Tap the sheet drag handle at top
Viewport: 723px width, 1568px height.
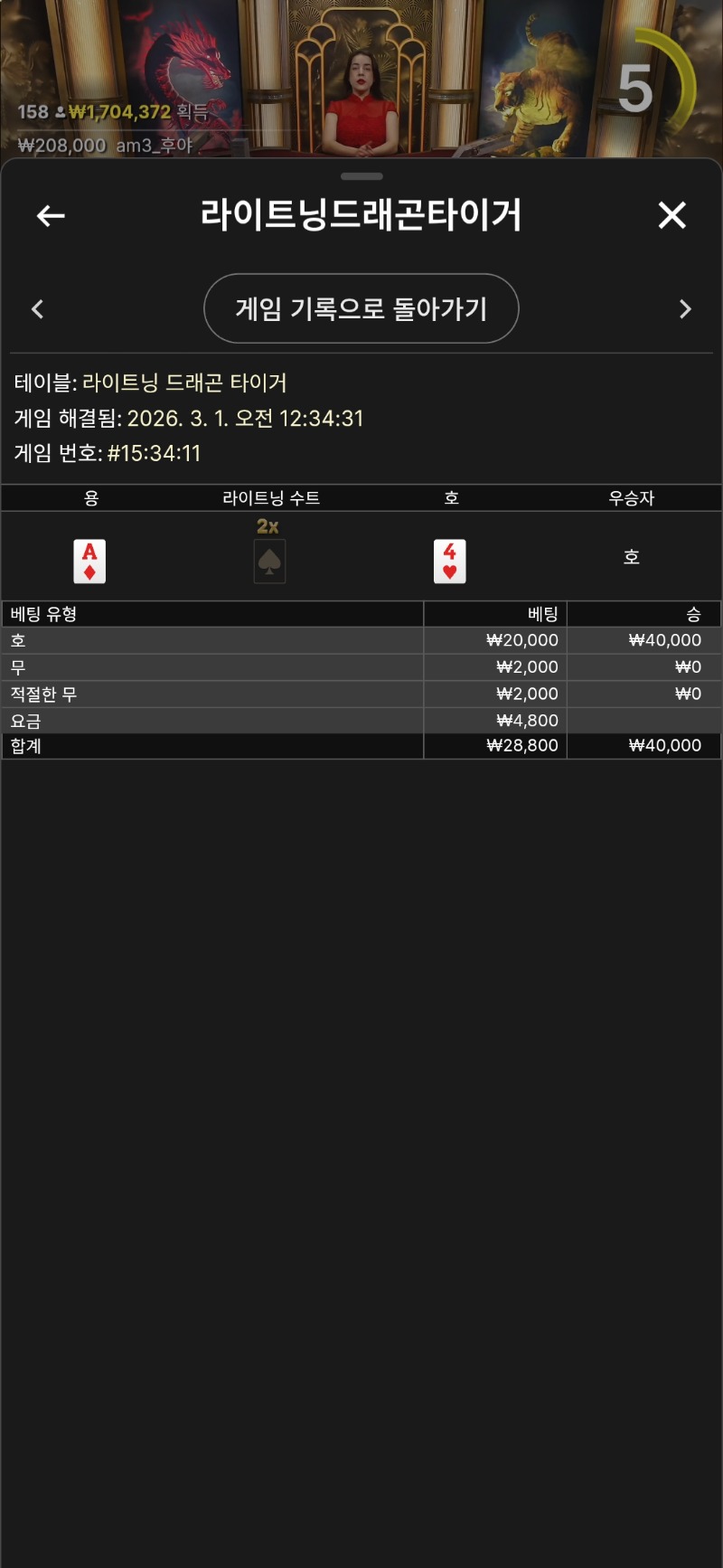pos(361,176)
